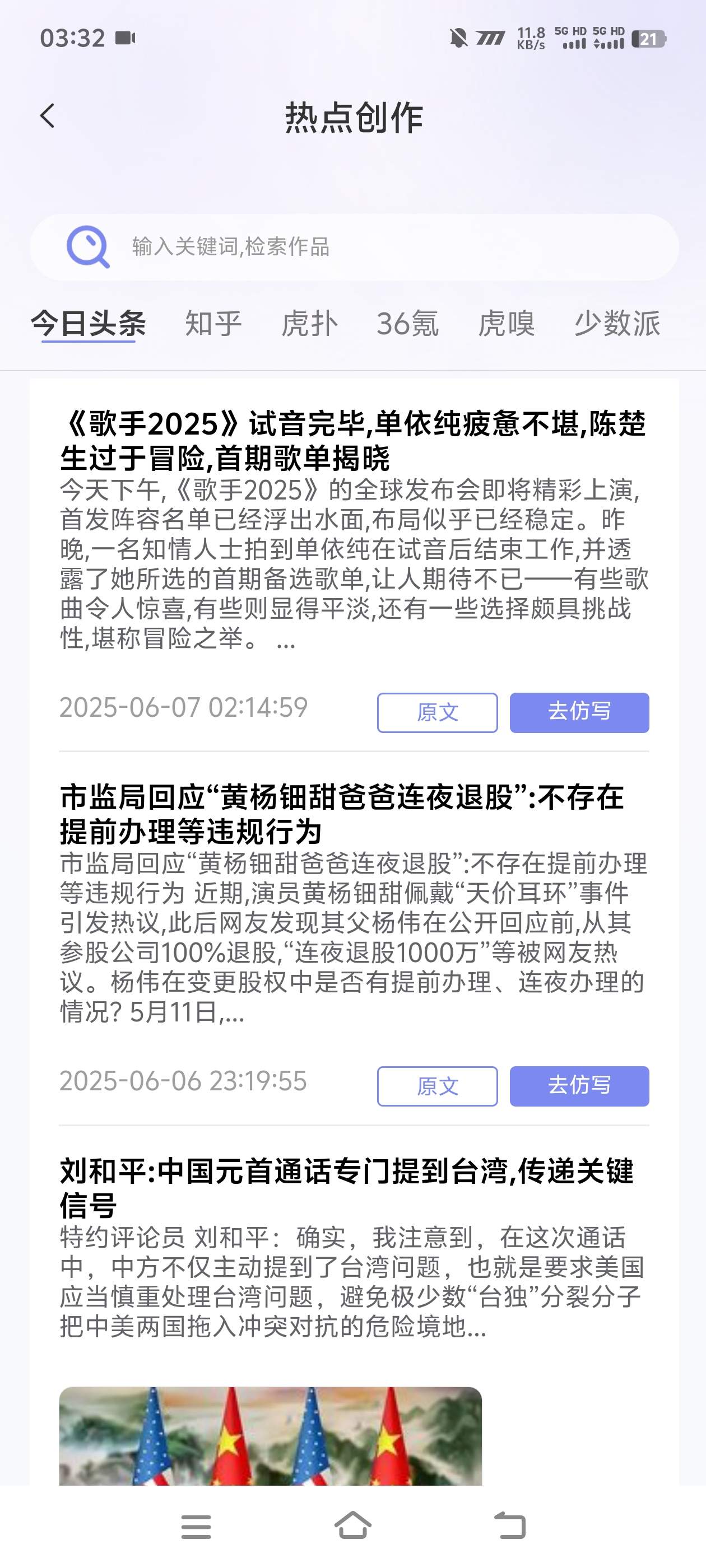Open 原文 for the 黄杨钿甜 article
Viewport: 706px width, 1568px height.
(x=438, y=1086)
